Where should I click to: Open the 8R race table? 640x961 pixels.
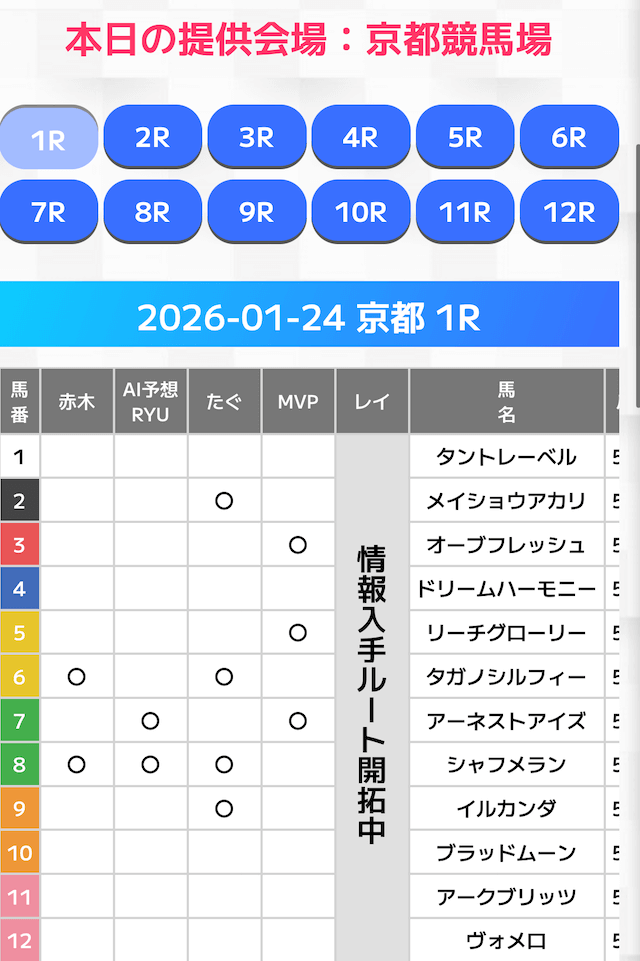153,211
